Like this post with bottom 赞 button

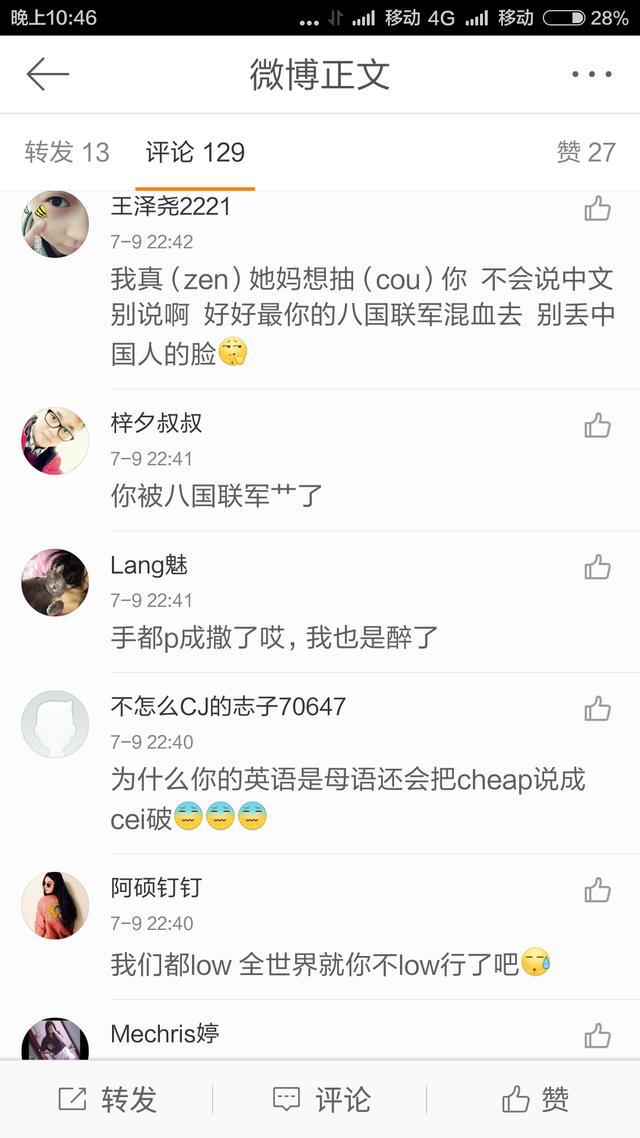[x=535, y=1100]
